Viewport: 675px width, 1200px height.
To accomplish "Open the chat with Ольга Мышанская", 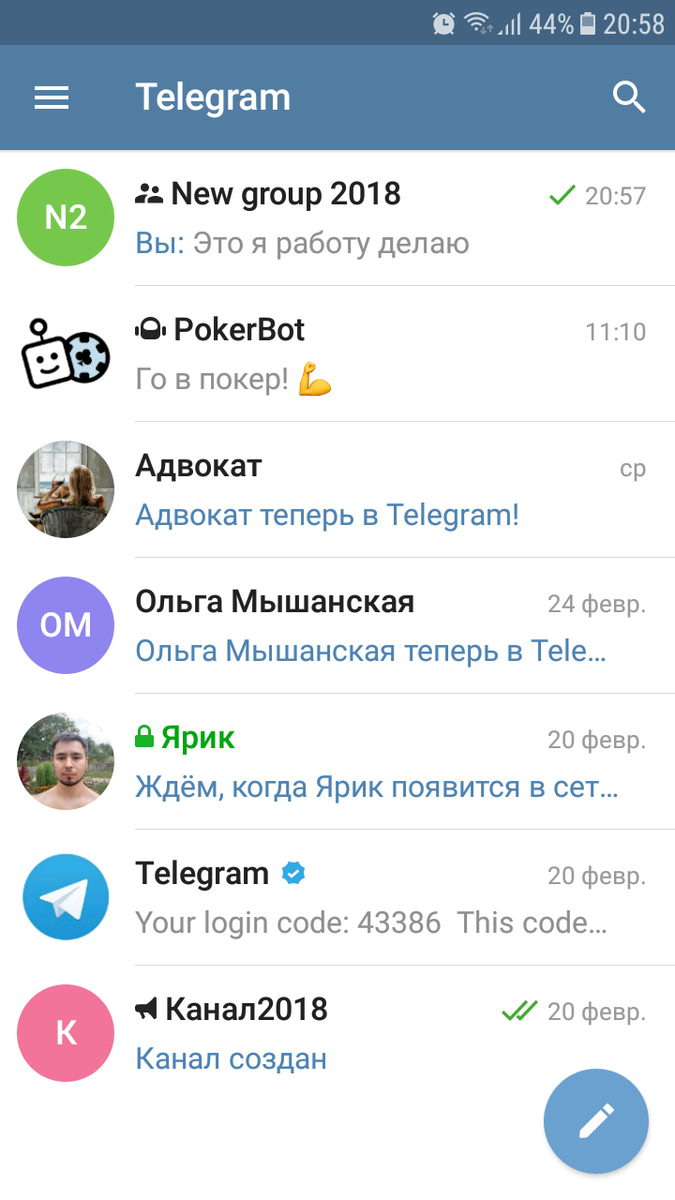I will (337, 626).
